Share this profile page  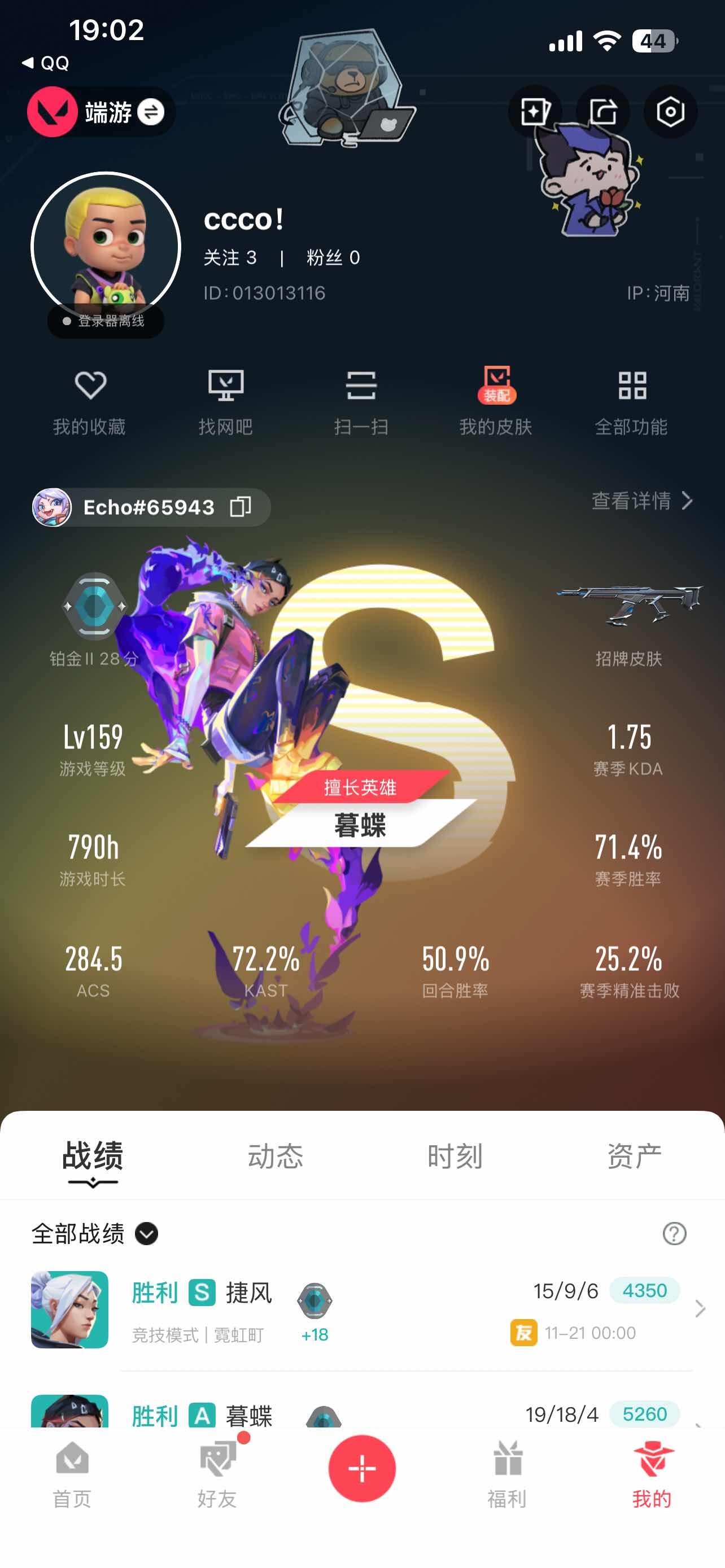[x=602, y=112]
